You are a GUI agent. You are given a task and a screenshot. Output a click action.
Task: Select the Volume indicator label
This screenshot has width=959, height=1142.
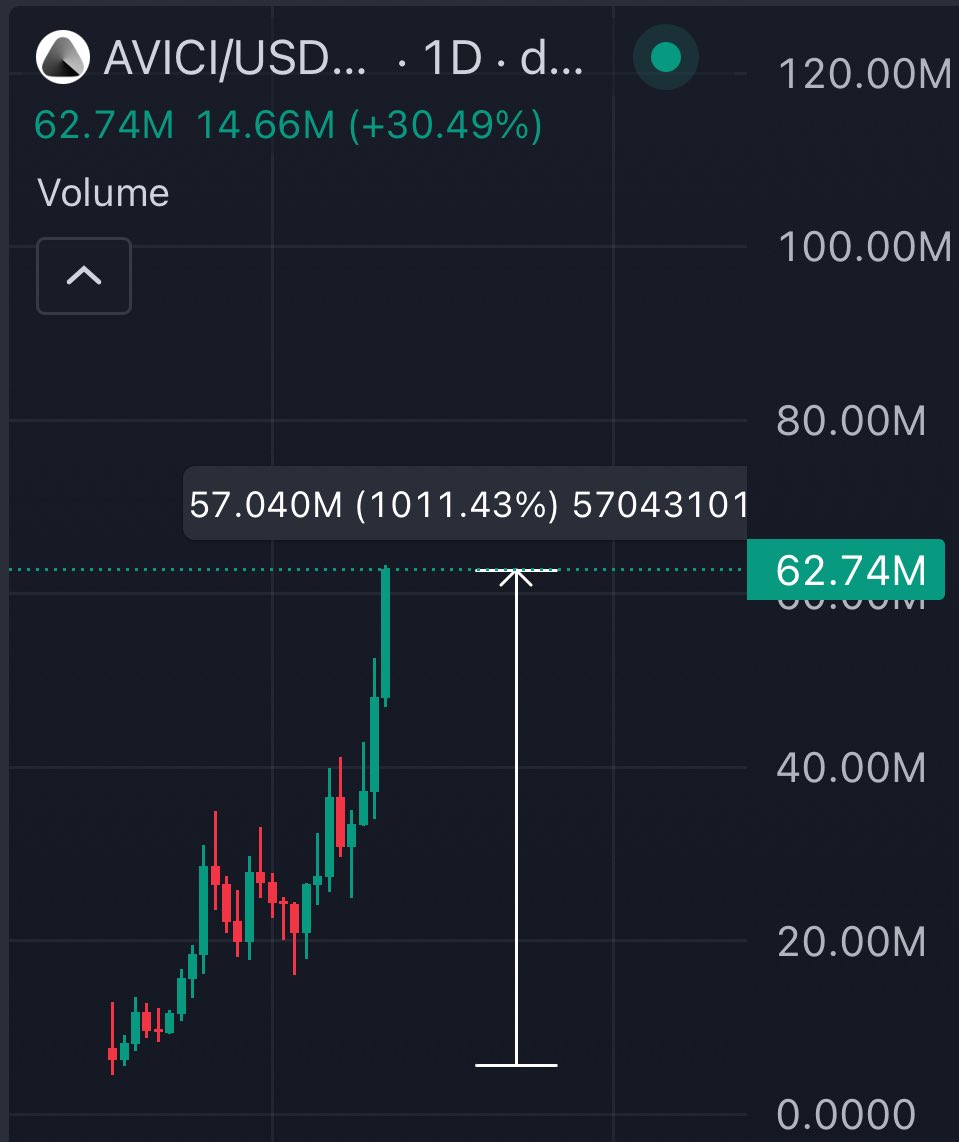(x=103, y=192)
